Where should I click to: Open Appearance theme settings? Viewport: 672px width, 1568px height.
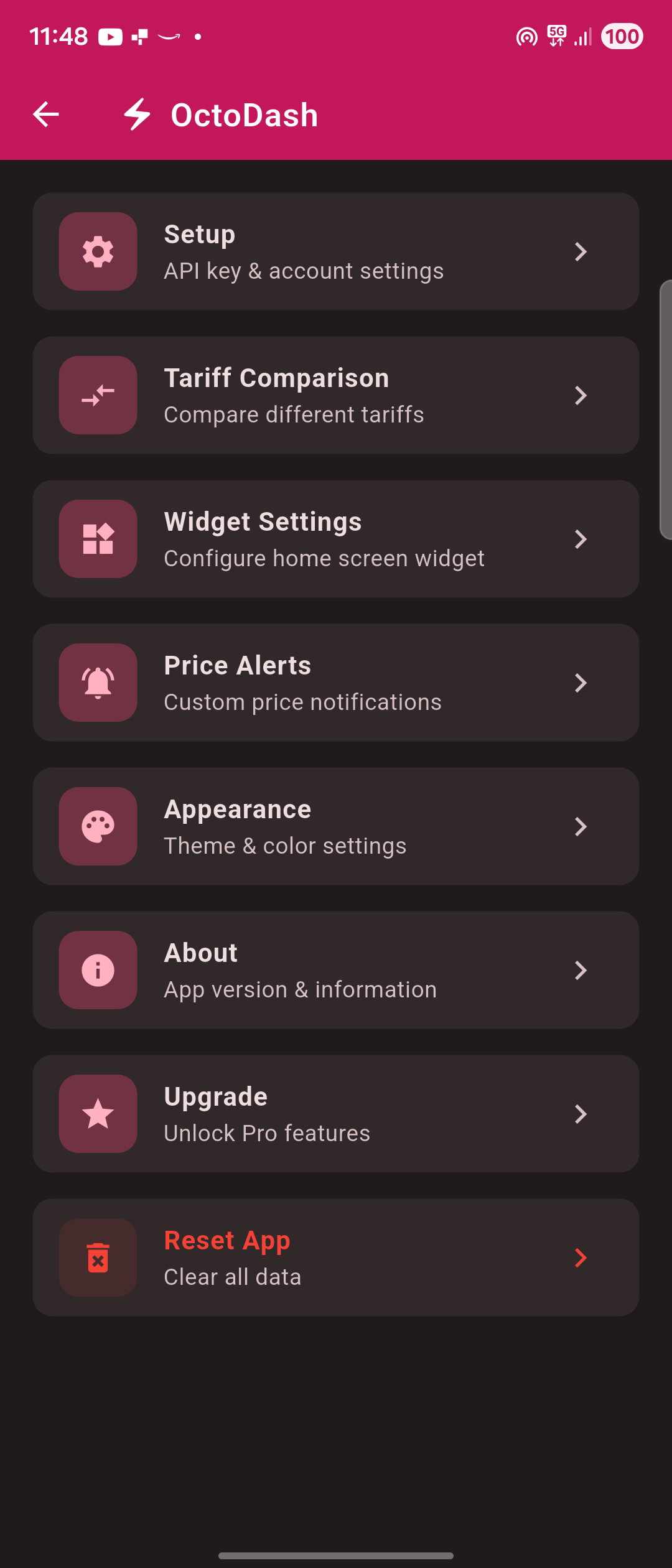click(335, 826)
